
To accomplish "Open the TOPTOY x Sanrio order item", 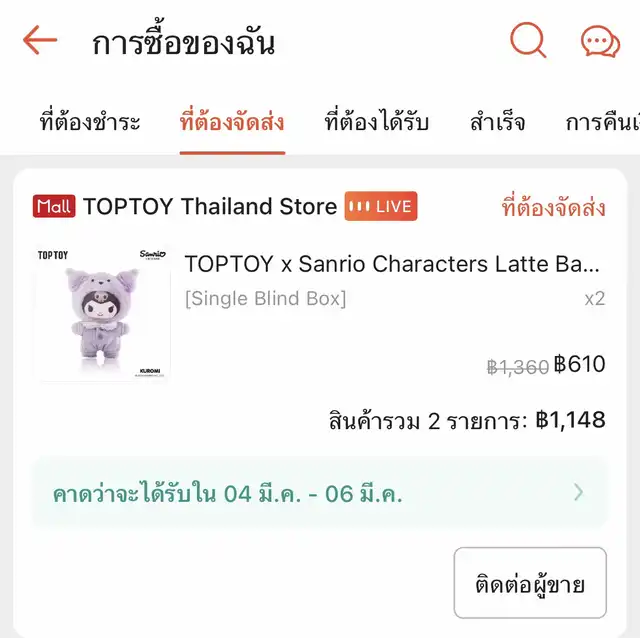I will [x=392, y=265].
